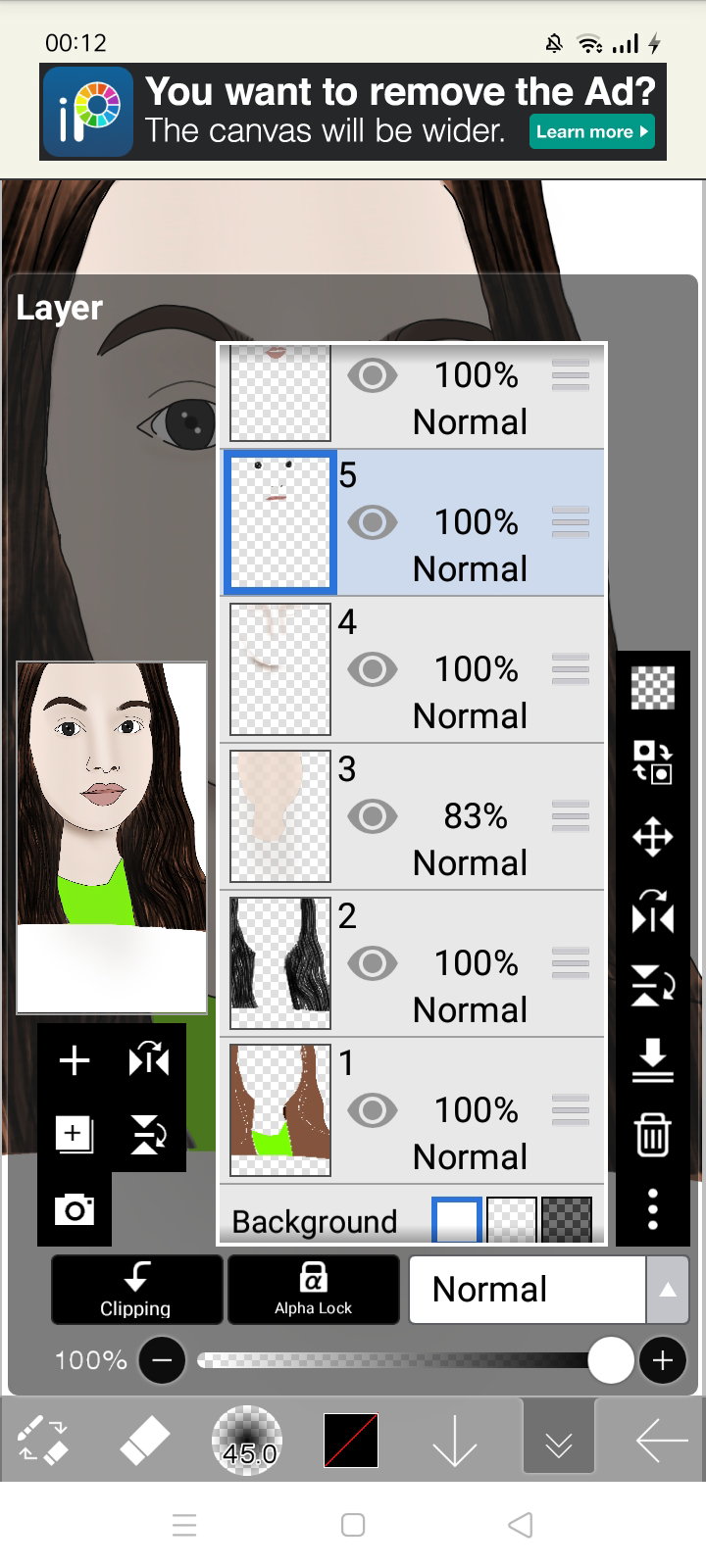This screenshot has width=706, height=1568.
Task: Open the move transform tool
Action: point(653,838)
